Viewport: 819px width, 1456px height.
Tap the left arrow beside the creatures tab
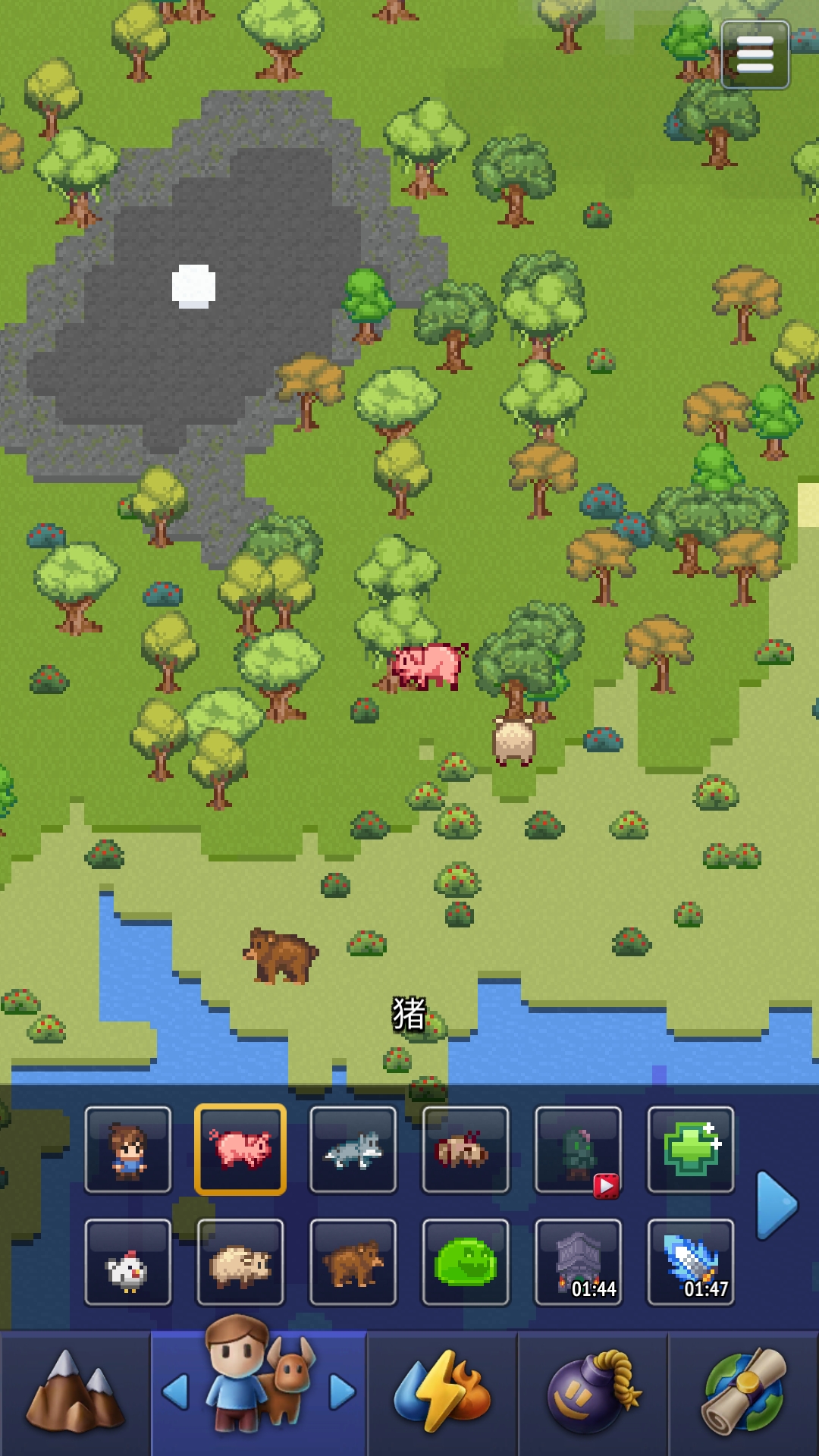[176, 1392]
